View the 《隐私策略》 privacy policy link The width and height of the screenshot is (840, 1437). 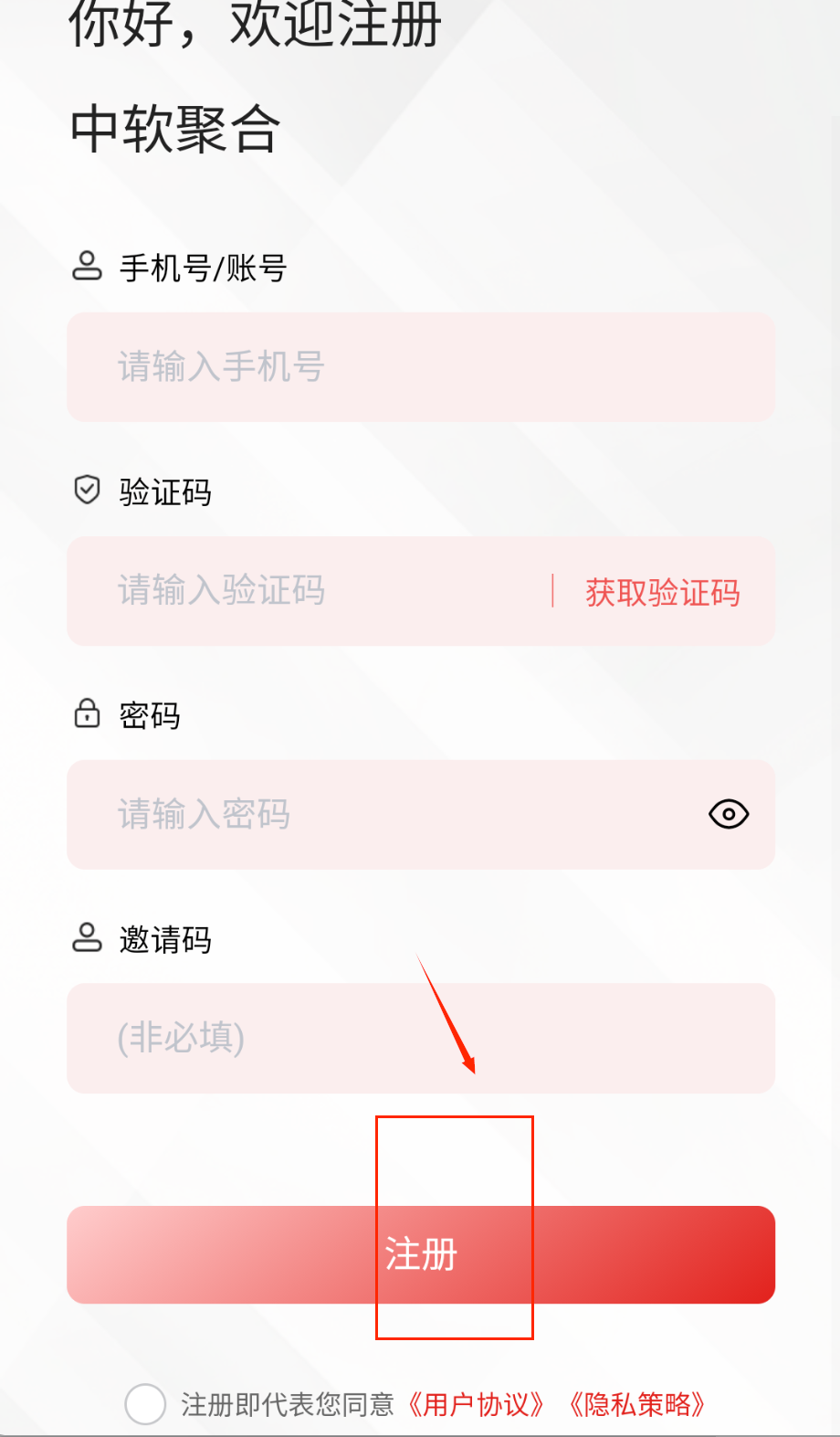point(637,1404)
